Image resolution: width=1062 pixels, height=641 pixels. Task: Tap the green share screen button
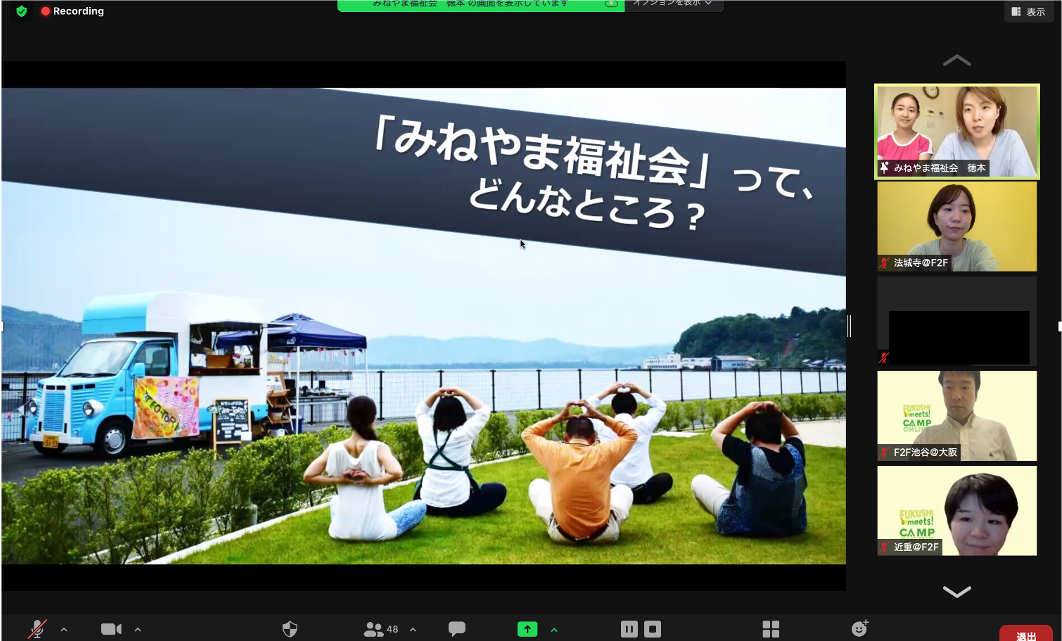527,629
